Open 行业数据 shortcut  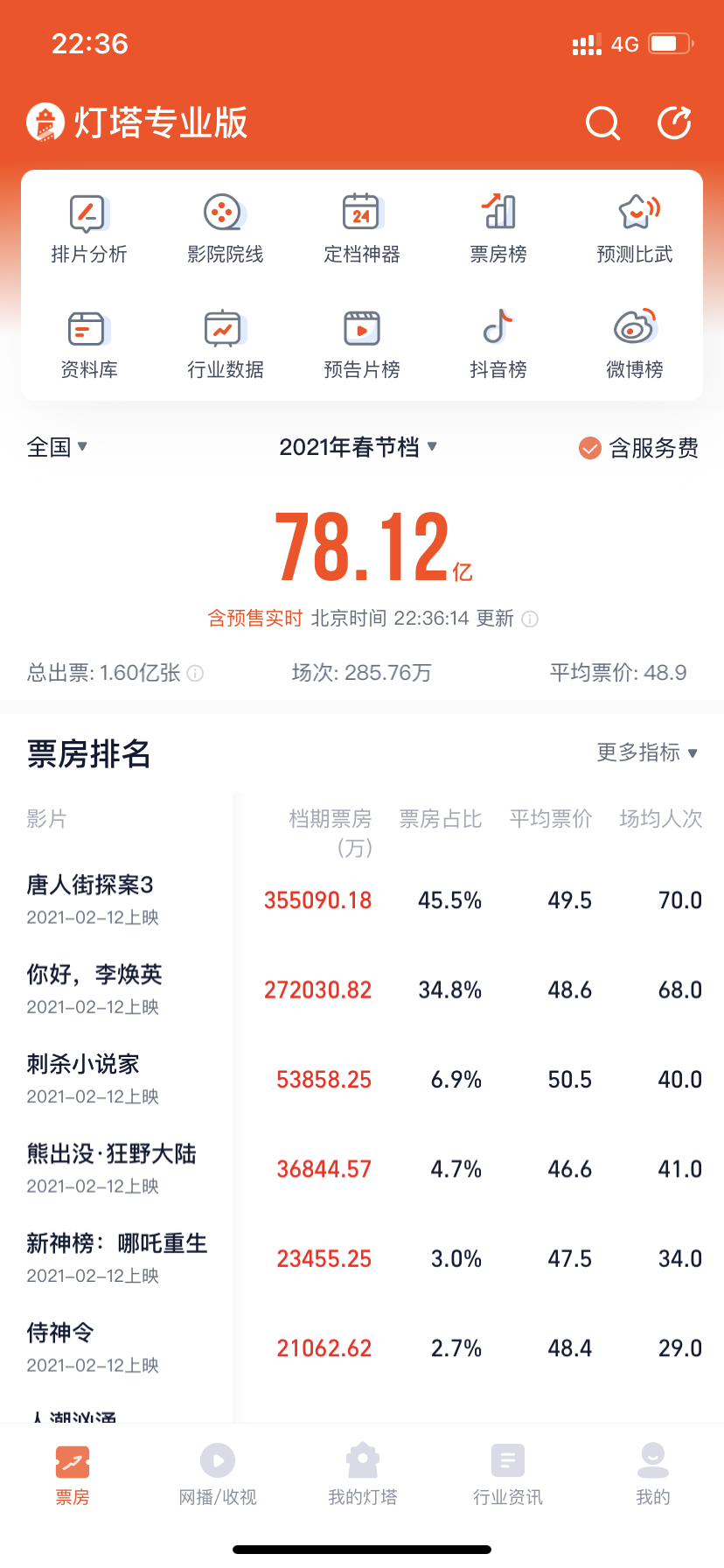225,344
